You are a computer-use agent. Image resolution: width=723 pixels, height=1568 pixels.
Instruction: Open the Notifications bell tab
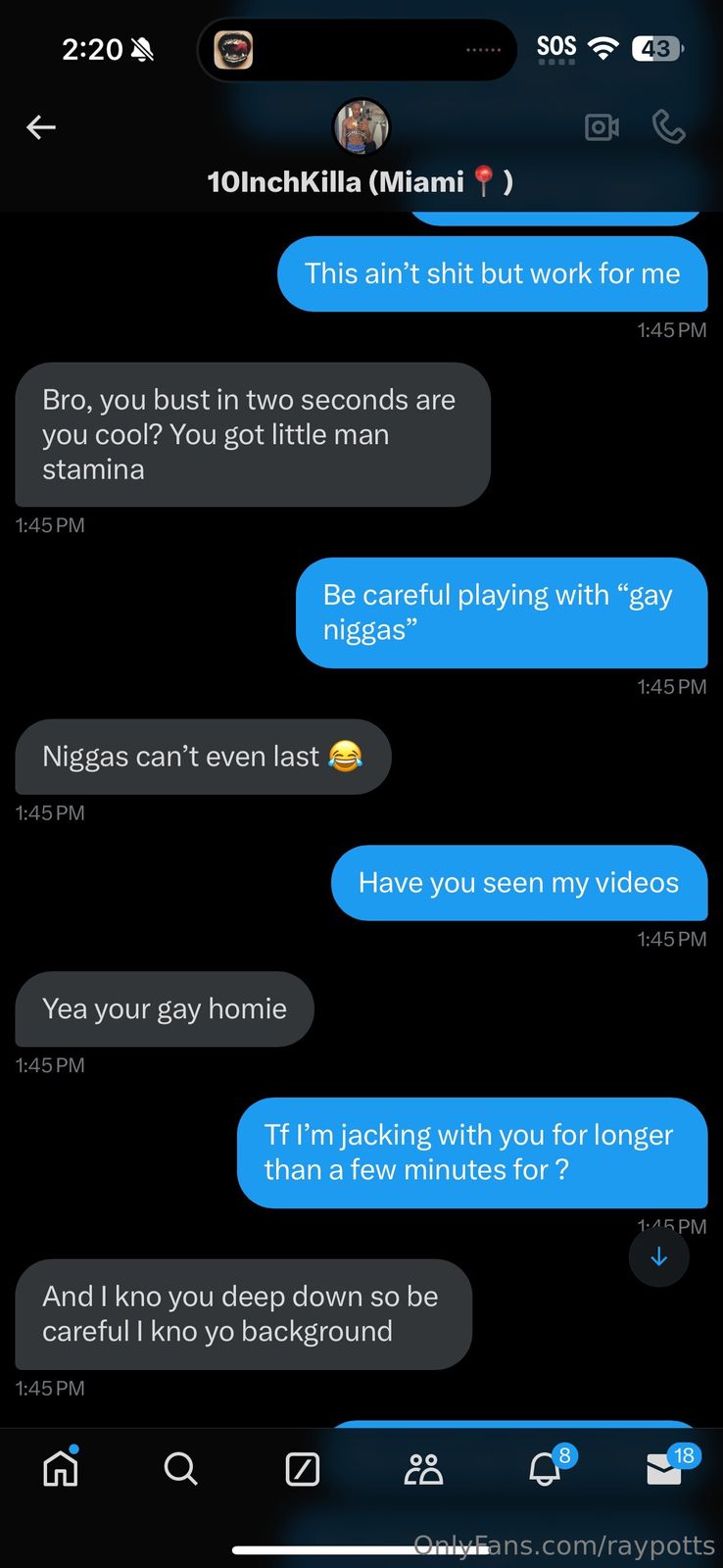tap(545, 1468)
